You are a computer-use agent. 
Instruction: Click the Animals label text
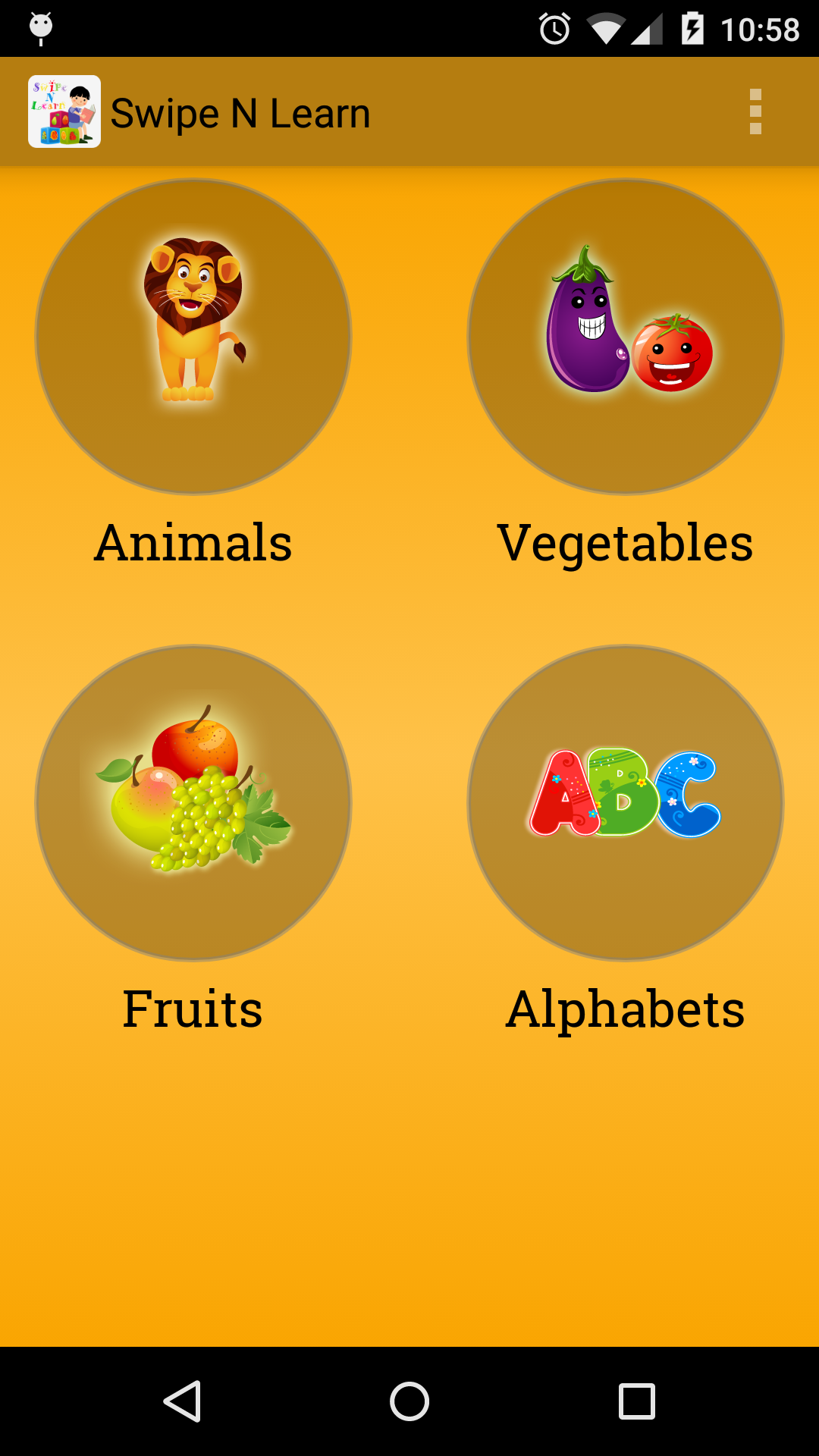pyautogui.click(x=193, y=541)
